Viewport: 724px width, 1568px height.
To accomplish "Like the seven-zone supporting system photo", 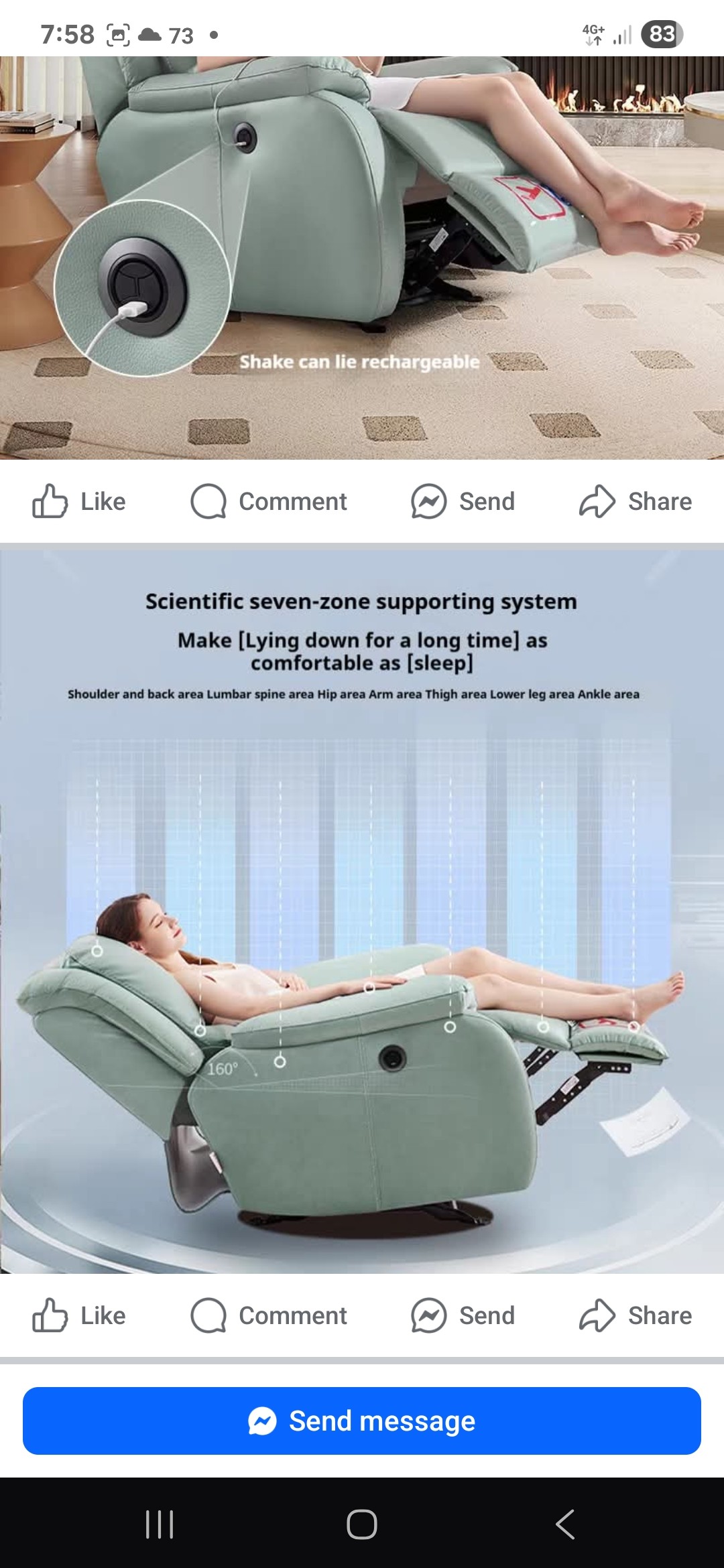I will coord(79,1315).
